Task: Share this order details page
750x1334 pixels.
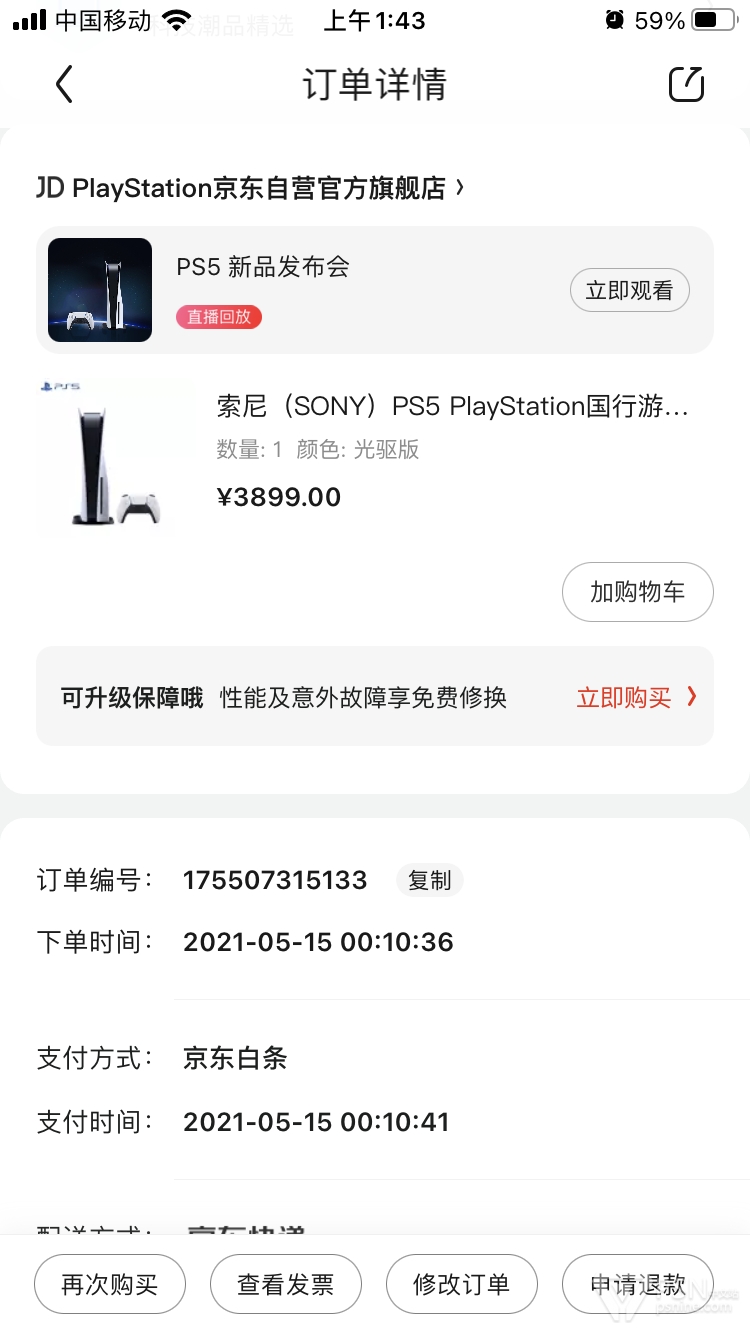Action: (x=687, y=84)
